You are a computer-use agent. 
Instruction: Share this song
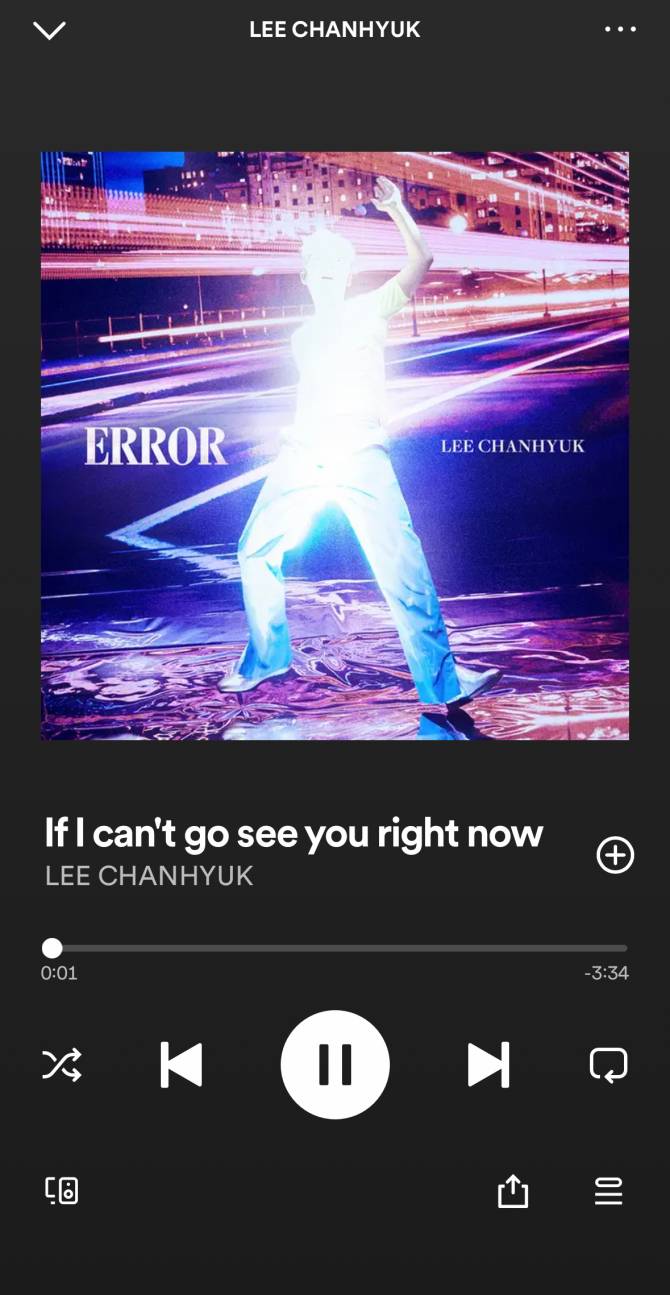[x=512, y=1190]
